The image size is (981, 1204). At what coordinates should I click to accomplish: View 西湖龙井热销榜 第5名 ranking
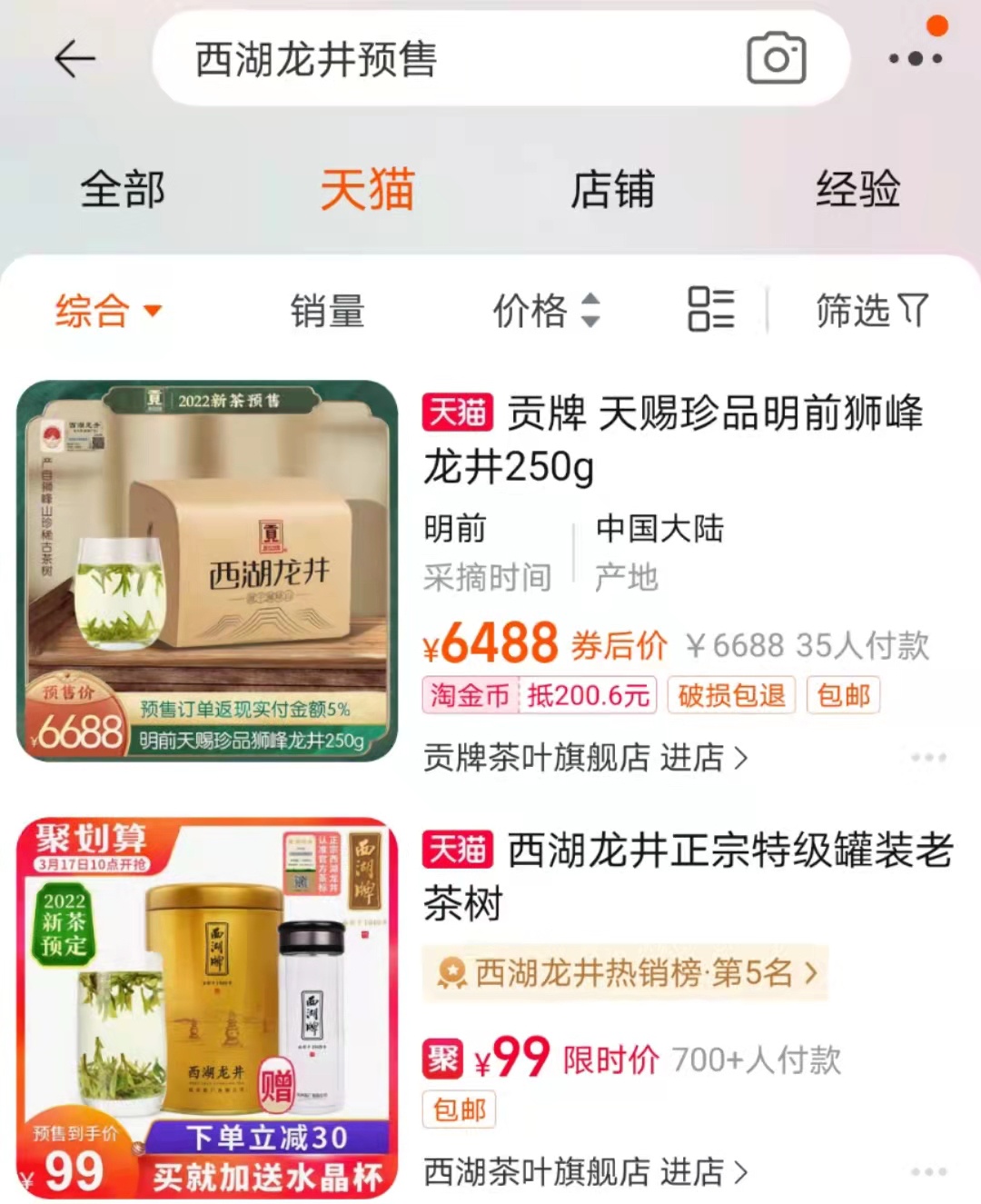tap(625, 973)
